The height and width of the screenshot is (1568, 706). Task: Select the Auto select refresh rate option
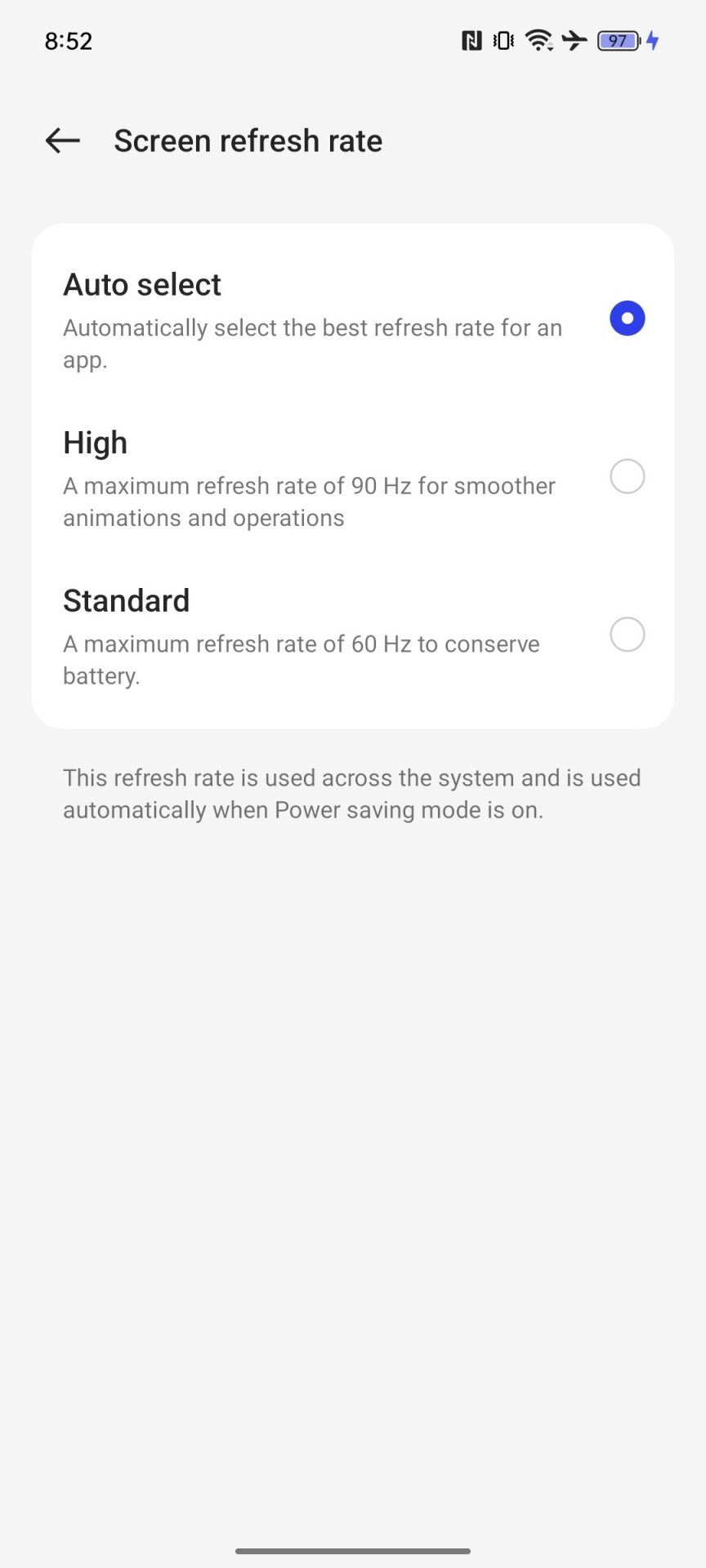coord(627,318)
